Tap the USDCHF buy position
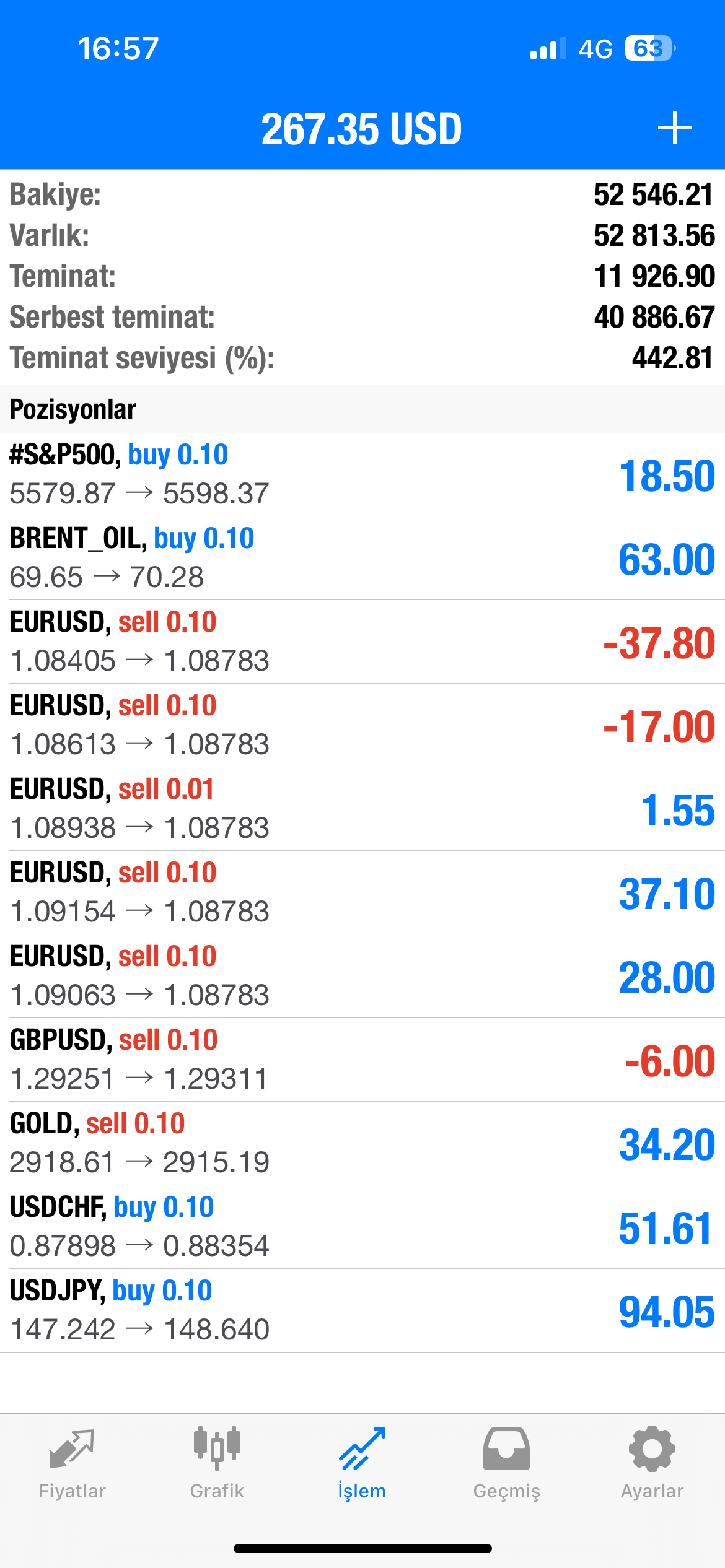The width and height of the screenshot is (725, 1568). [362, 1227]
